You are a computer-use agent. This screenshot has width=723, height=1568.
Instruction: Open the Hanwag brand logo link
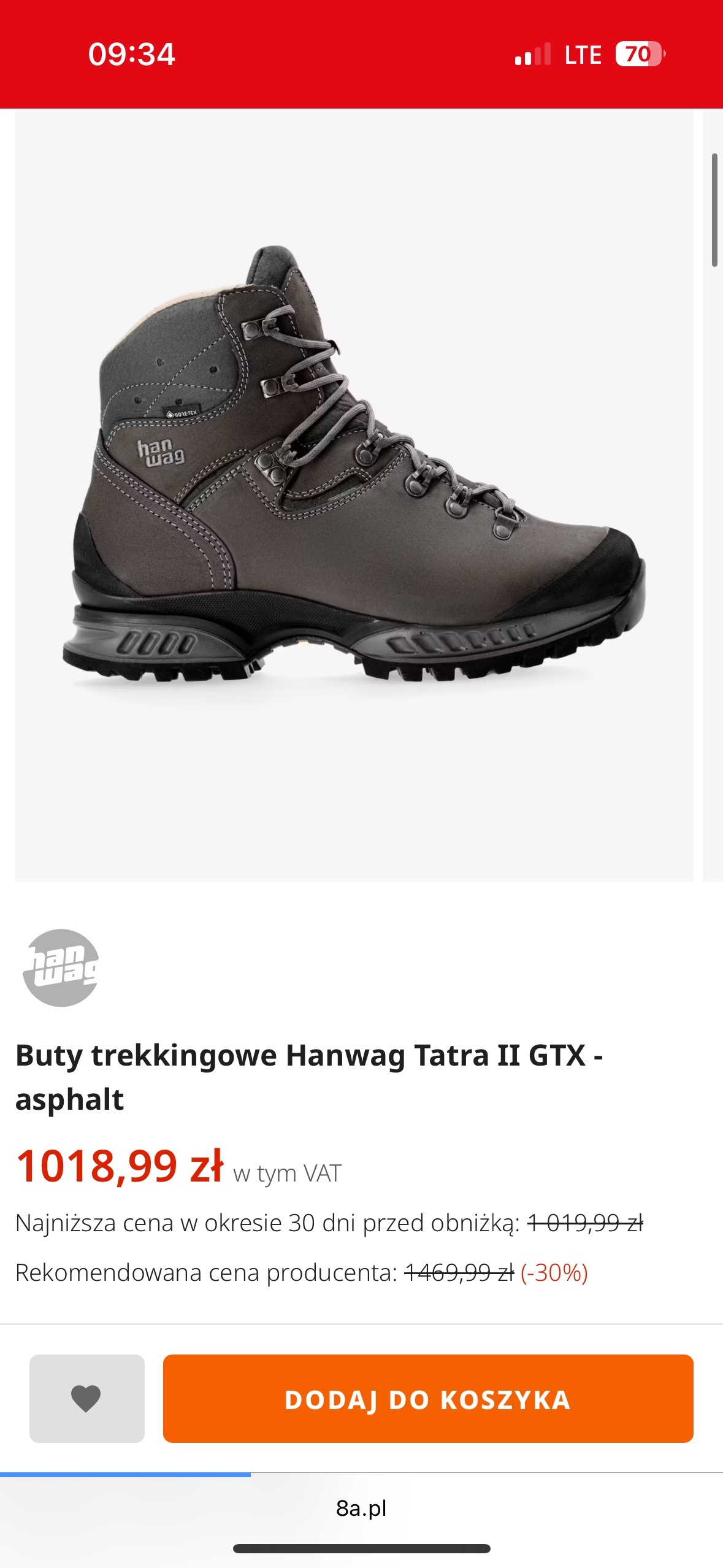[60, 967]
